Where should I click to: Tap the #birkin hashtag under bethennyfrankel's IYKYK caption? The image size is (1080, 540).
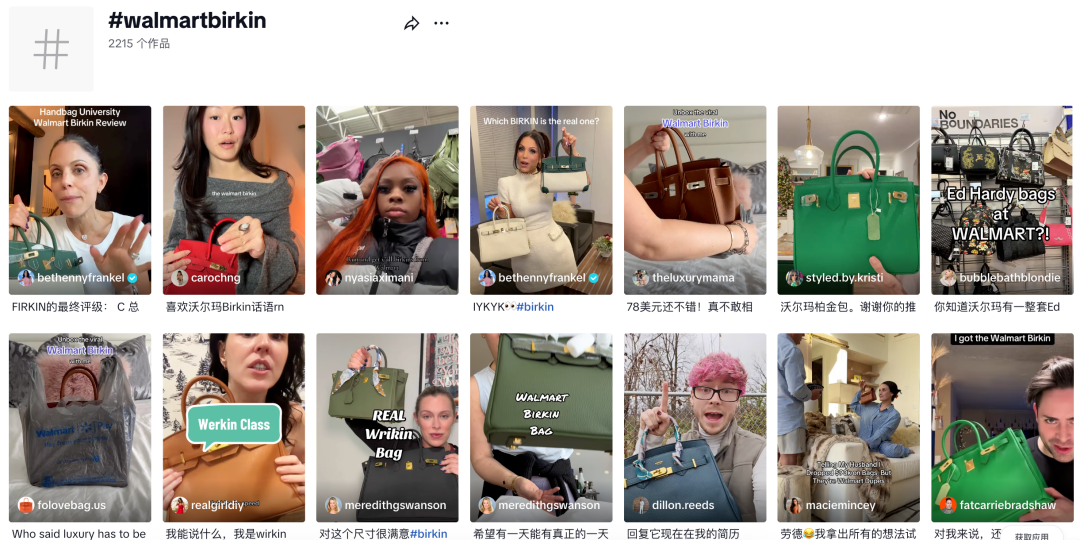click(534, 307)
